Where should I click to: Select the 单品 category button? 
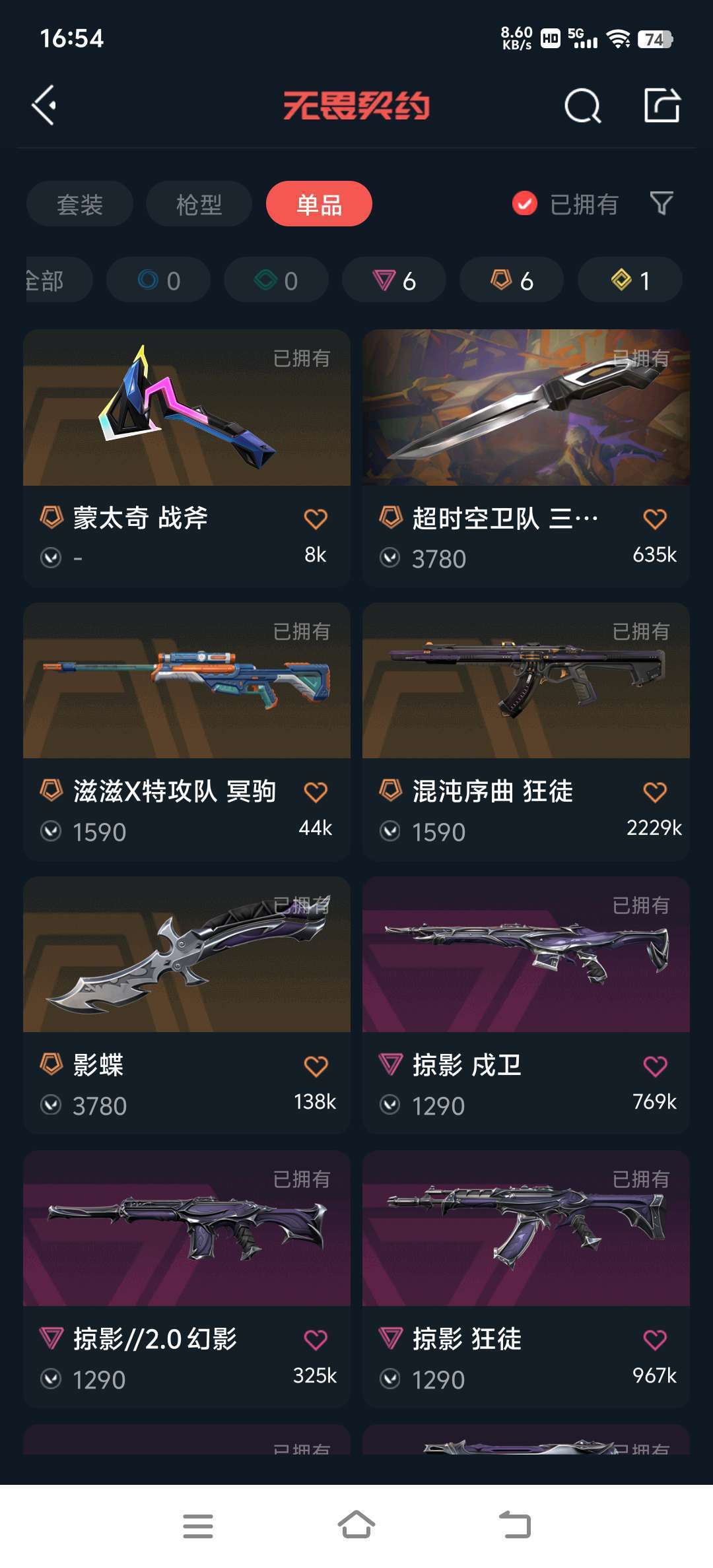pos(318,205)
